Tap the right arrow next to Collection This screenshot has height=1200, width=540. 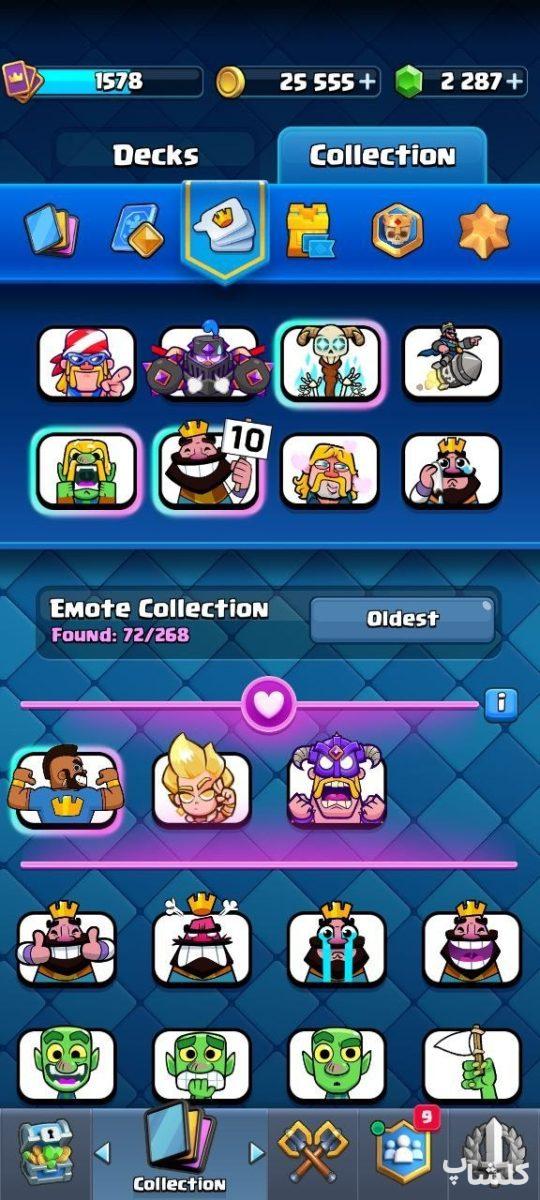click(x=257, y=1153)
